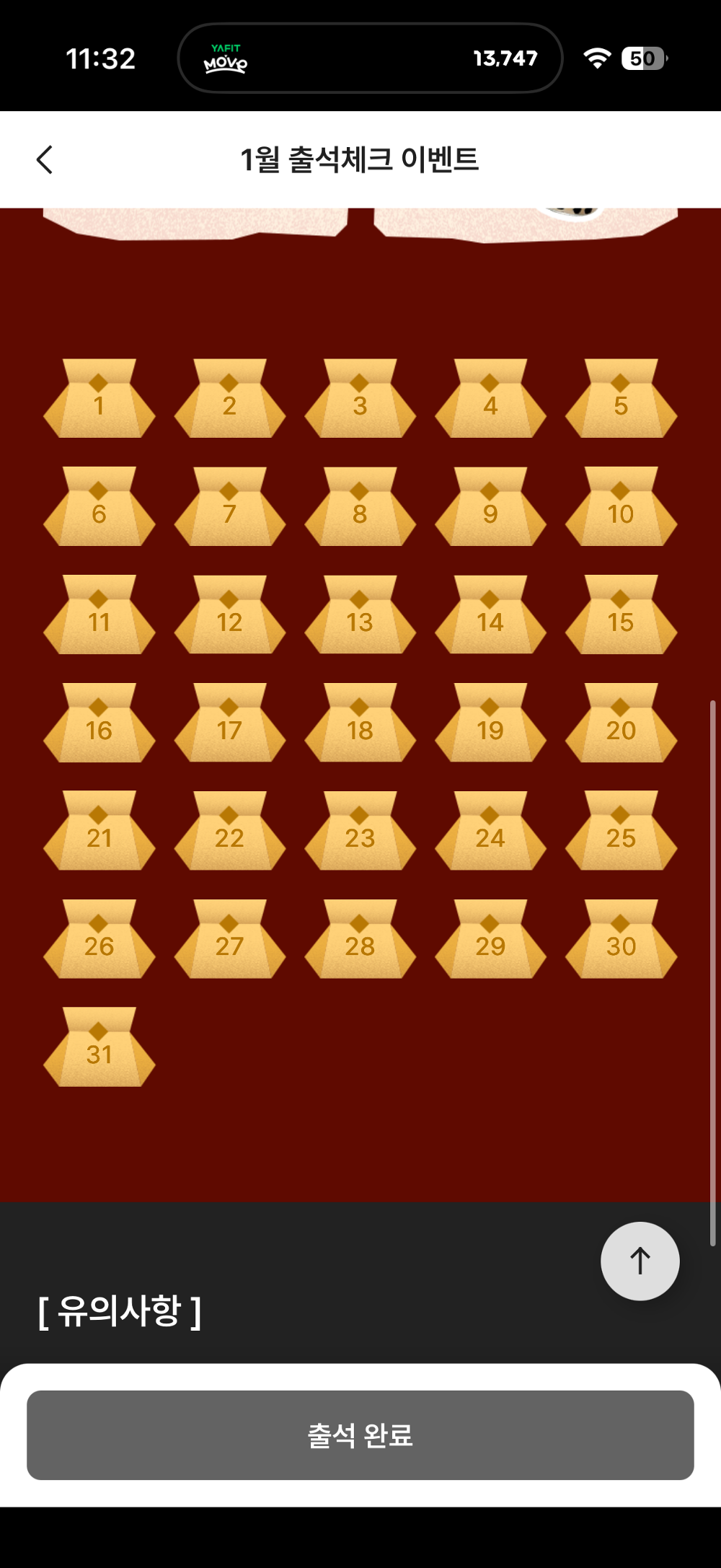
Task: Tap the day 30 lucky pouch
Action: point(621,941)
